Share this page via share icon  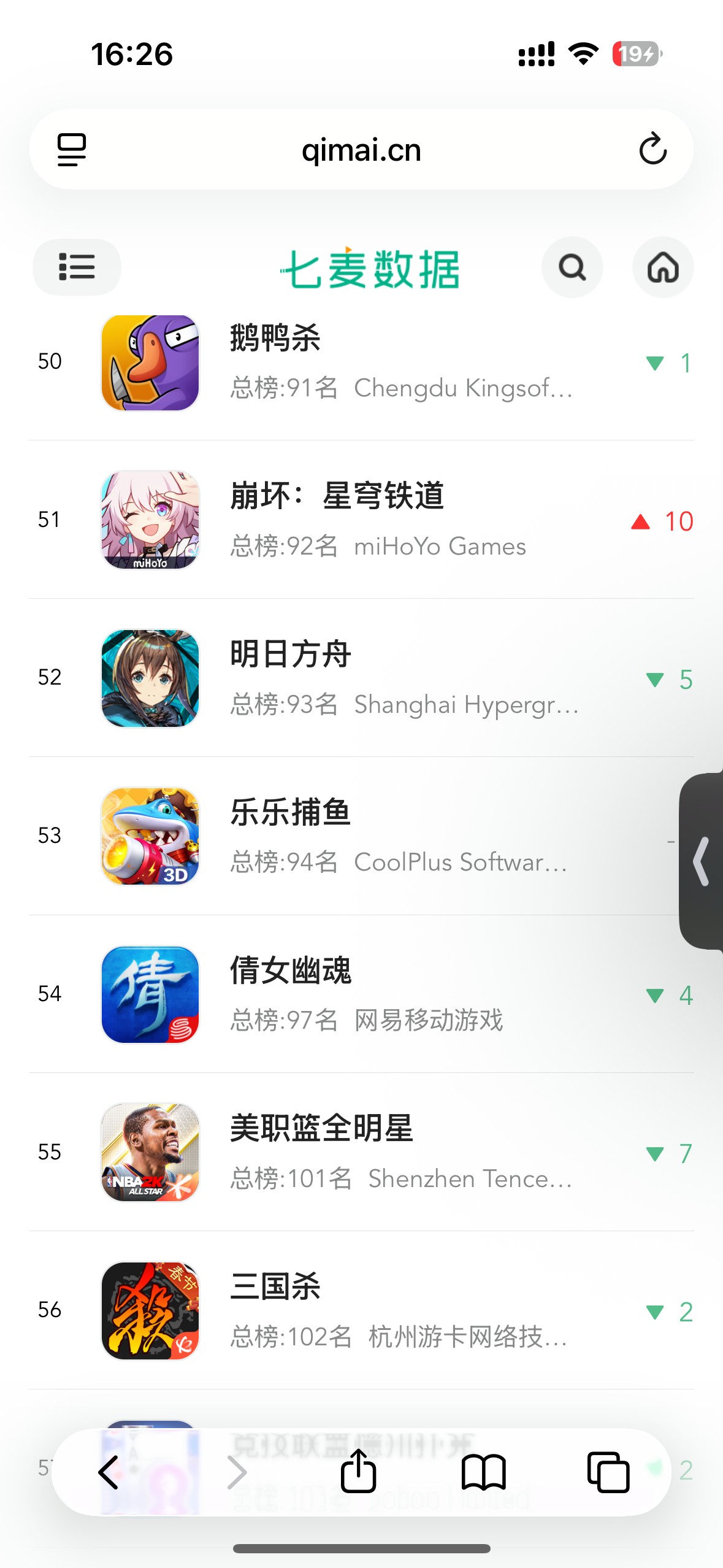tap(358, 1470)
